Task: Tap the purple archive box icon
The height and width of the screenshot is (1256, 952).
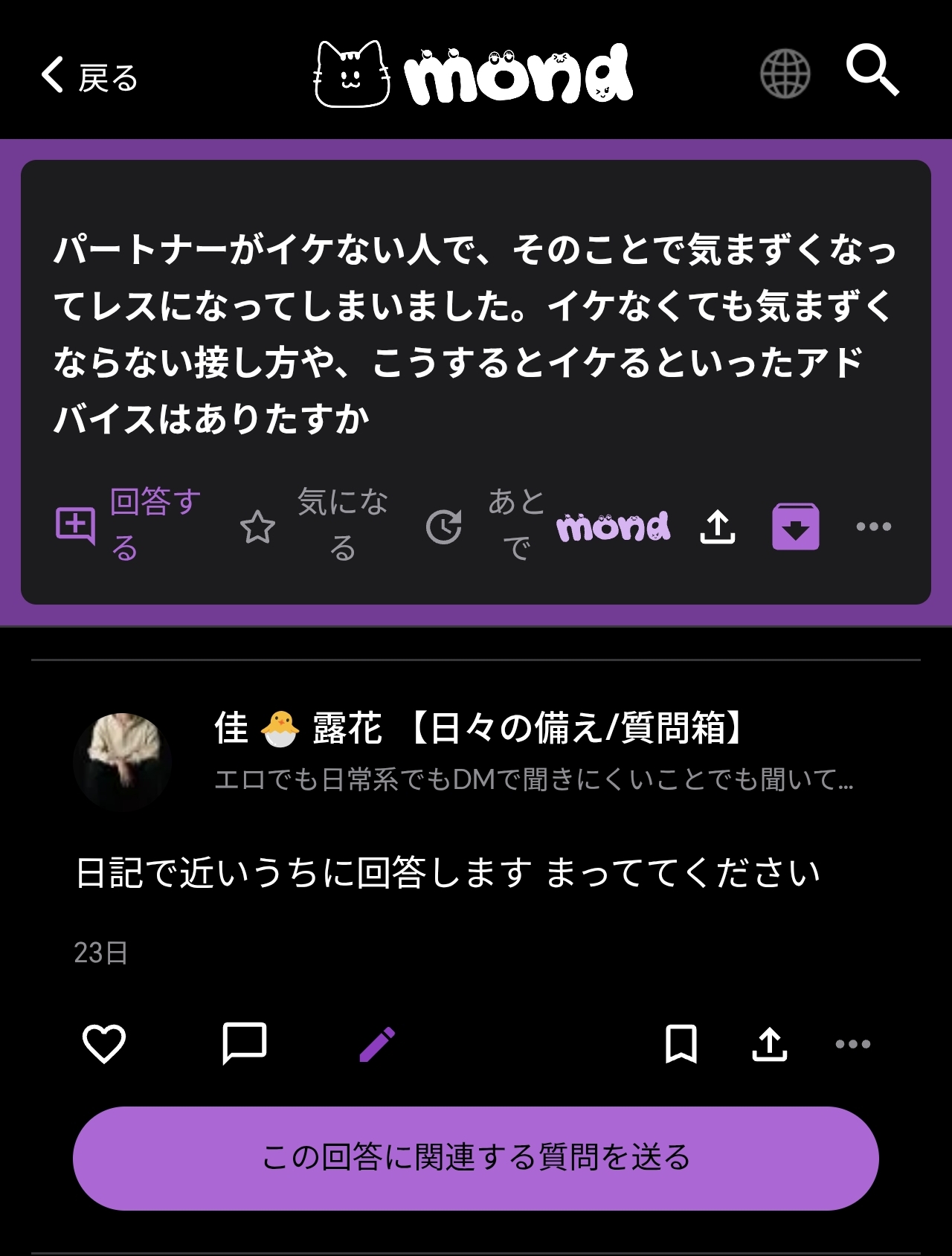Action: (795, 526)
